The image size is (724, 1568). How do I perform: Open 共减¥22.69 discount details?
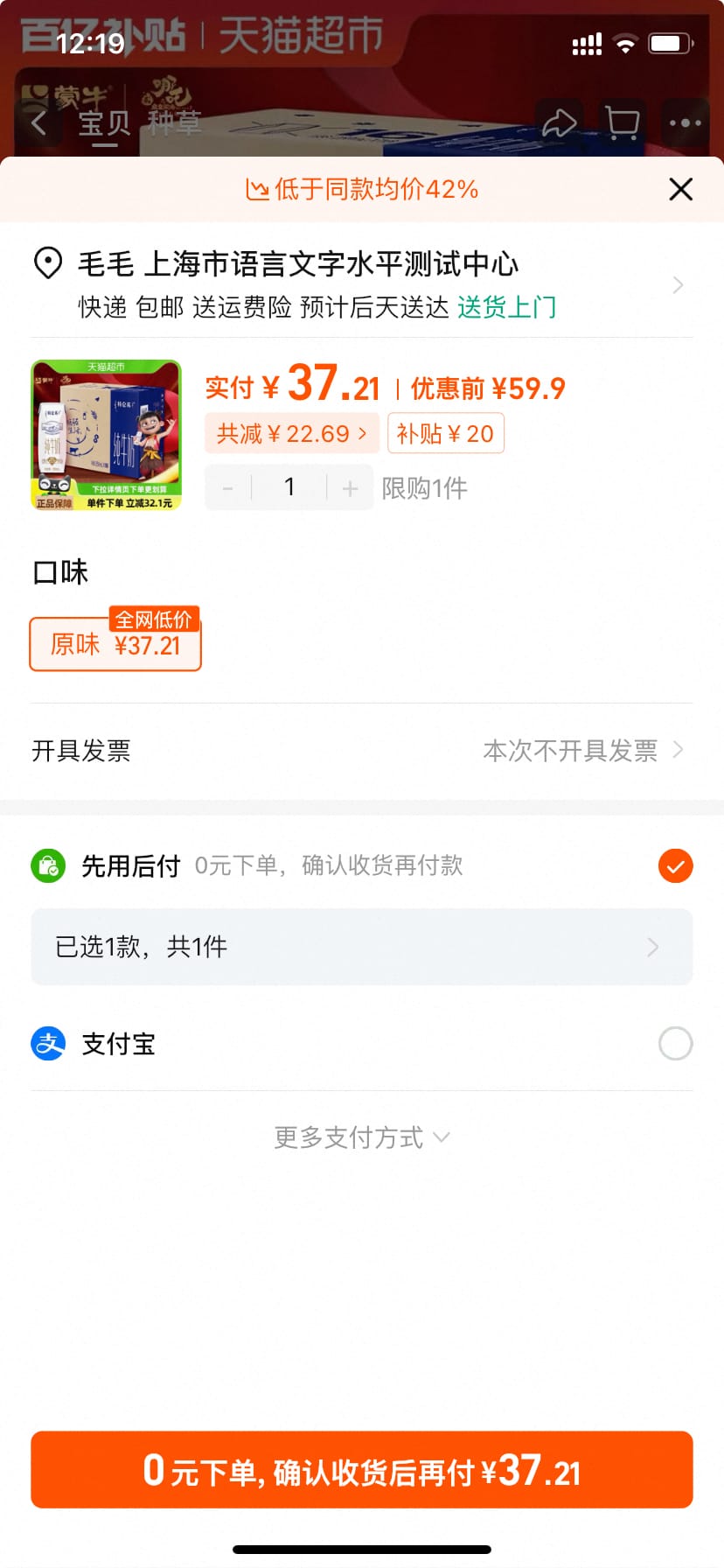(291, 433)
